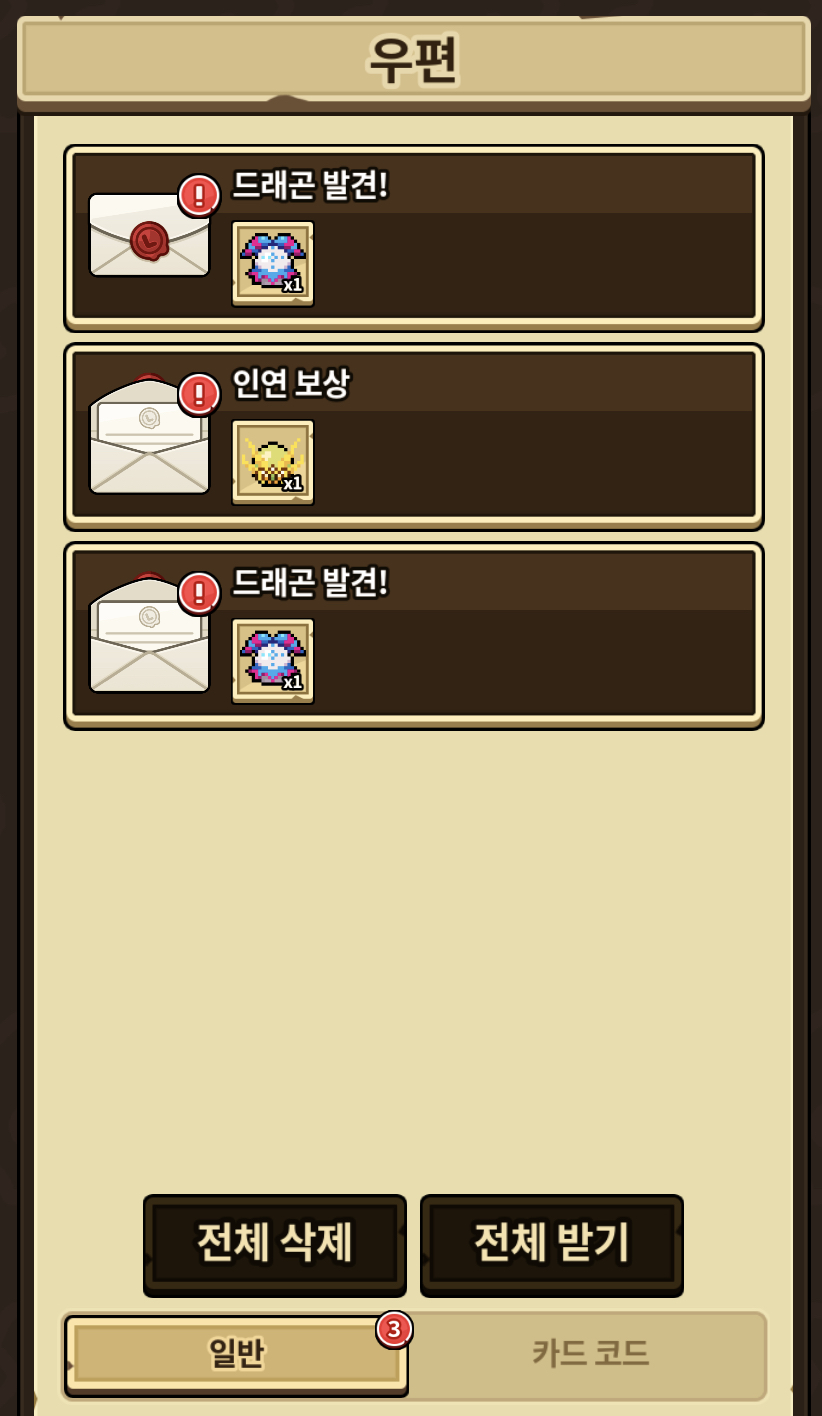Switch to the 카드 코드 tab
This screenshot has height=1416, width=822.
click(x=590, y=1354)
